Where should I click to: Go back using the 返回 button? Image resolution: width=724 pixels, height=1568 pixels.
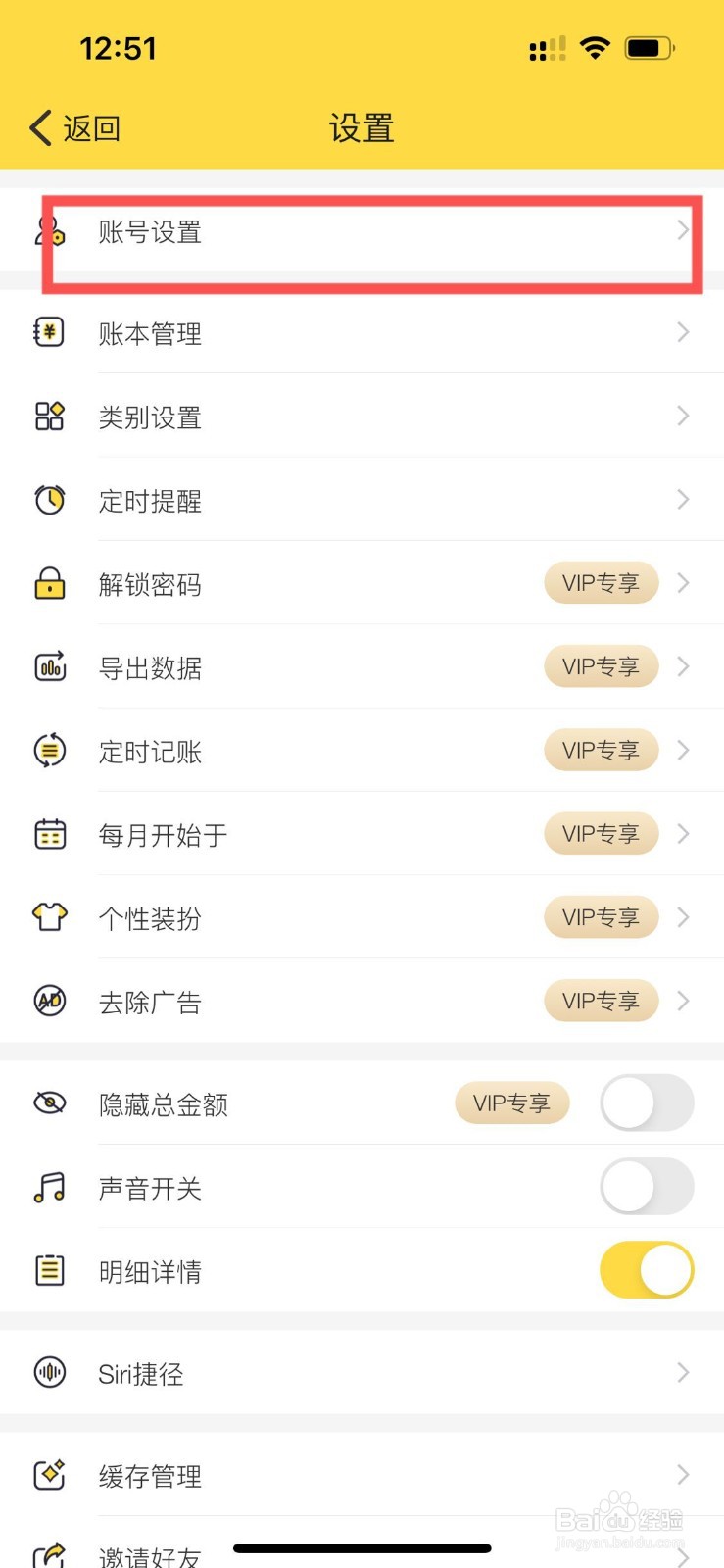[x=75, y=128]
